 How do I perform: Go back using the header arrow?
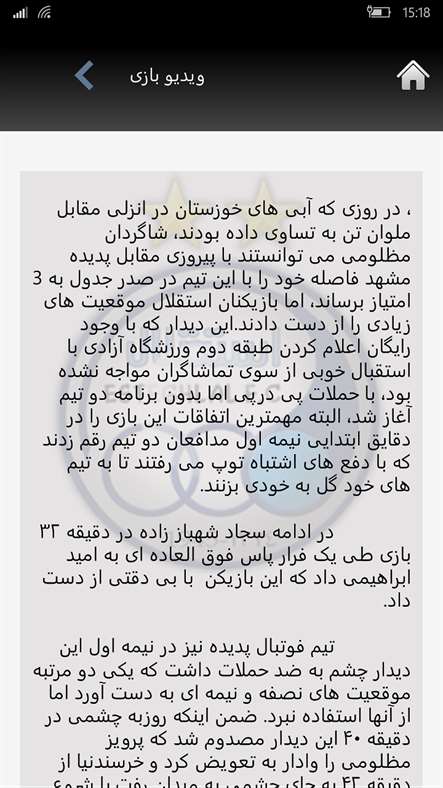pos(84,76)
